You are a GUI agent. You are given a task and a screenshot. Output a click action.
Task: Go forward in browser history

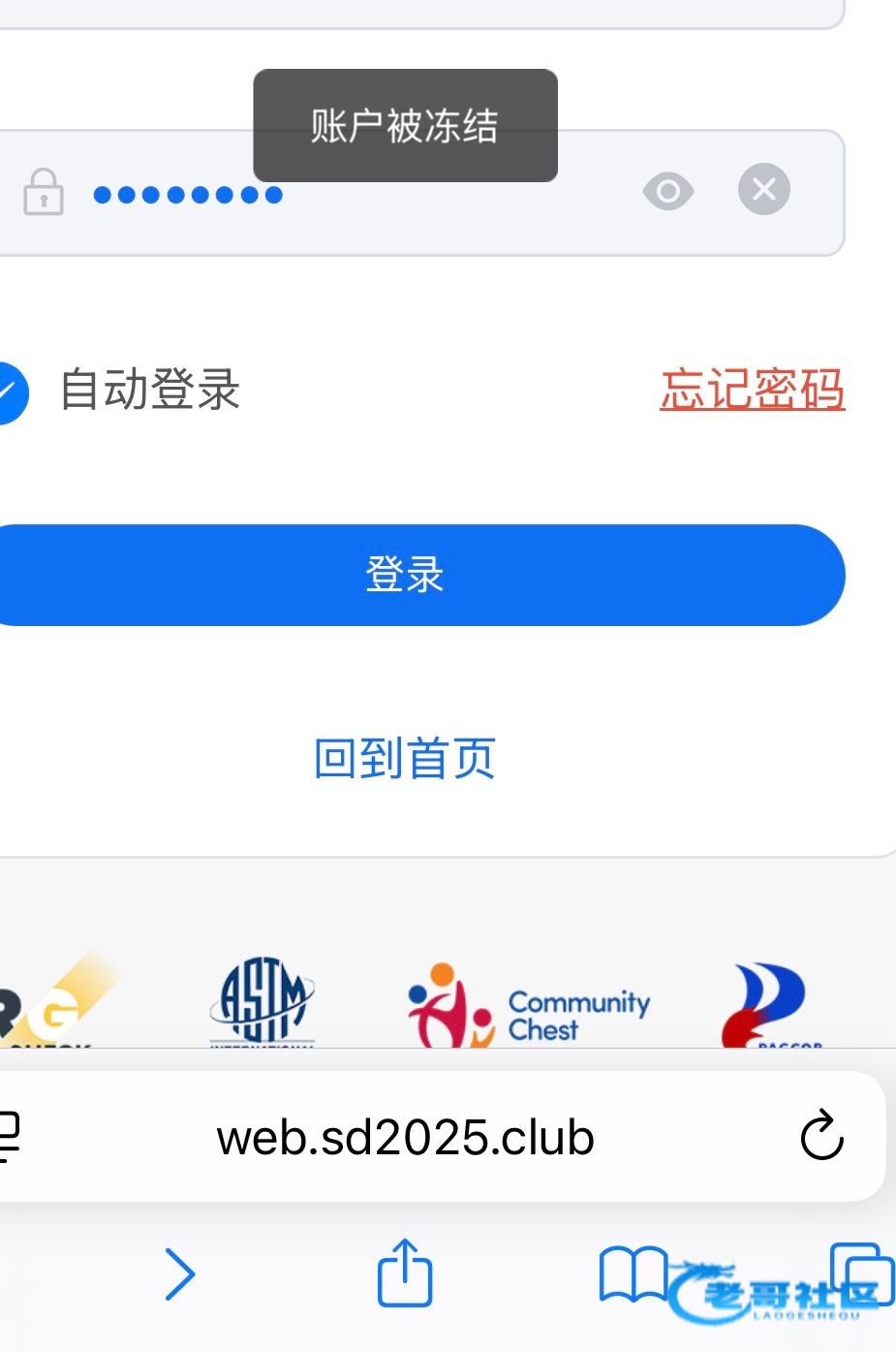(x=180, y=1273)
